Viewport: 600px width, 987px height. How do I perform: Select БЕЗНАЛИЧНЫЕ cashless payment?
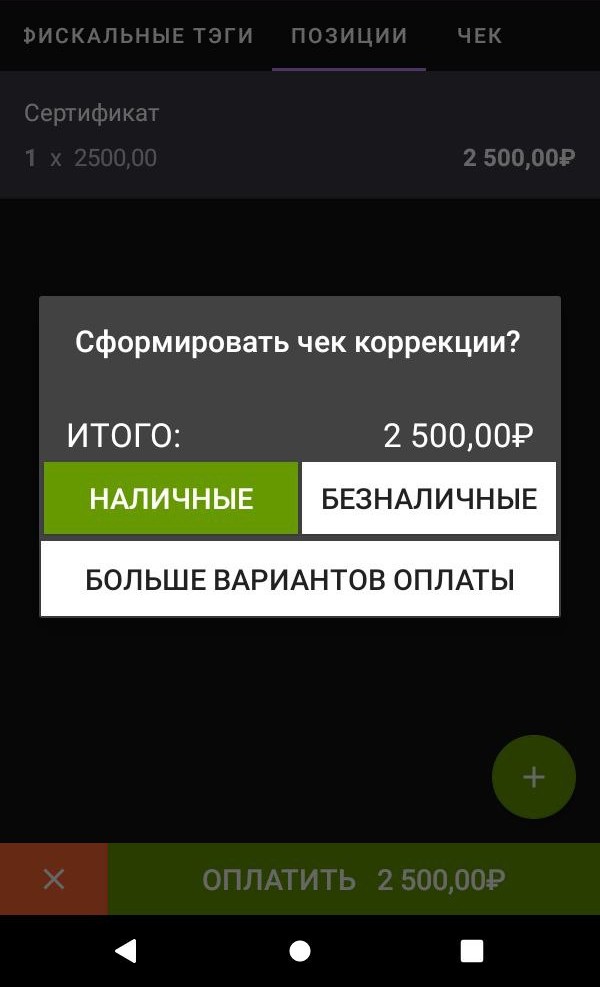click(x=429, y=498)
